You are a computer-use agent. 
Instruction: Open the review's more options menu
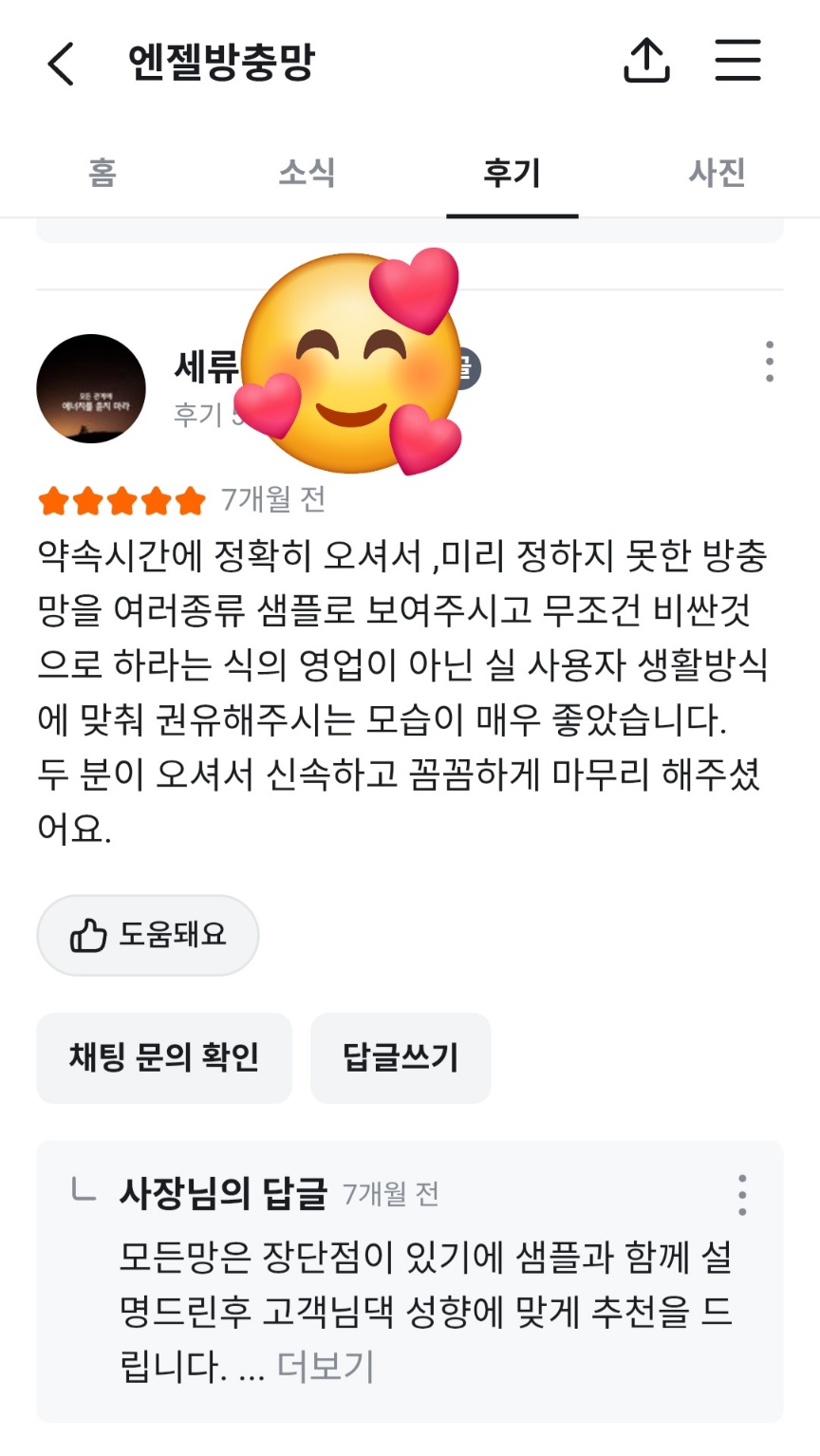(769, 362)
